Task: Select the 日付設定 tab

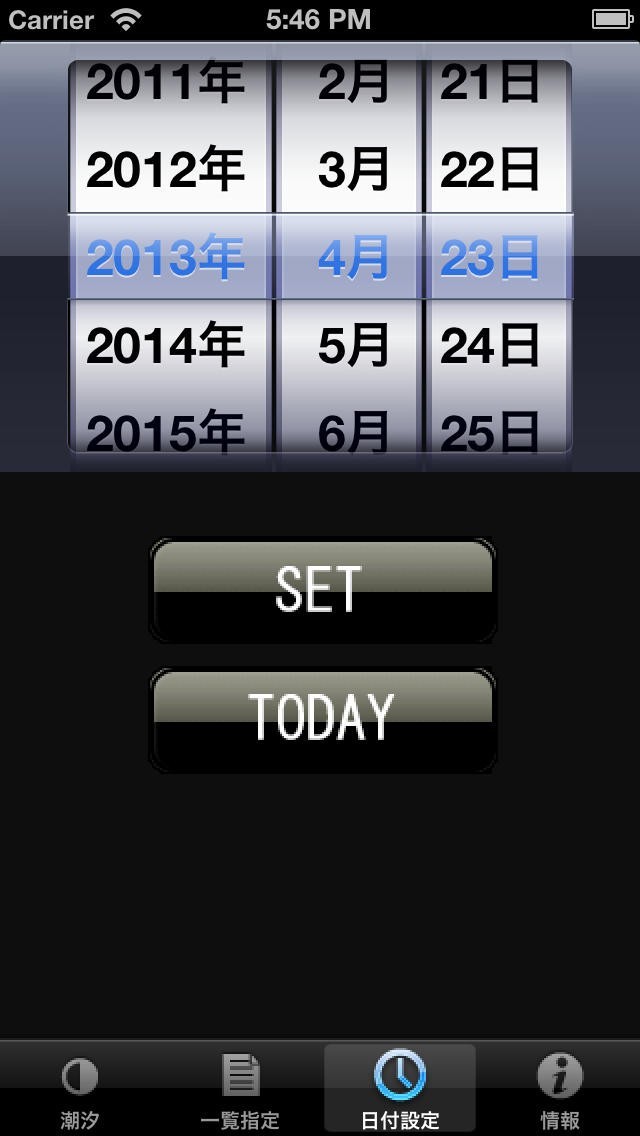Action: click(x=400, y=1090)
